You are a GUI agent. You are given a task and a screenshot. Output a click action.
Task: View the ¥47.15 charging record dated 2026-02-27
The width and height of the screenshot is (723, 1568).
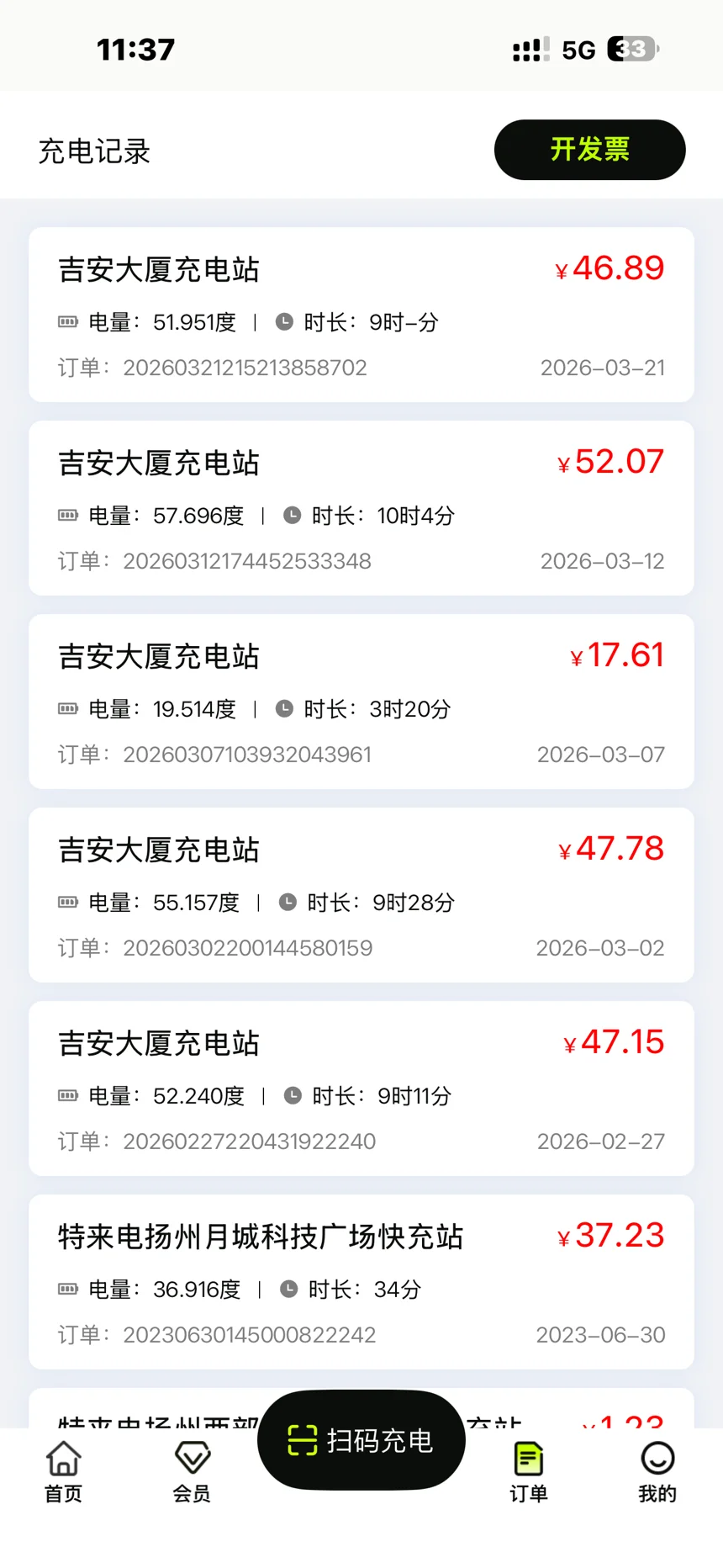361,1089
